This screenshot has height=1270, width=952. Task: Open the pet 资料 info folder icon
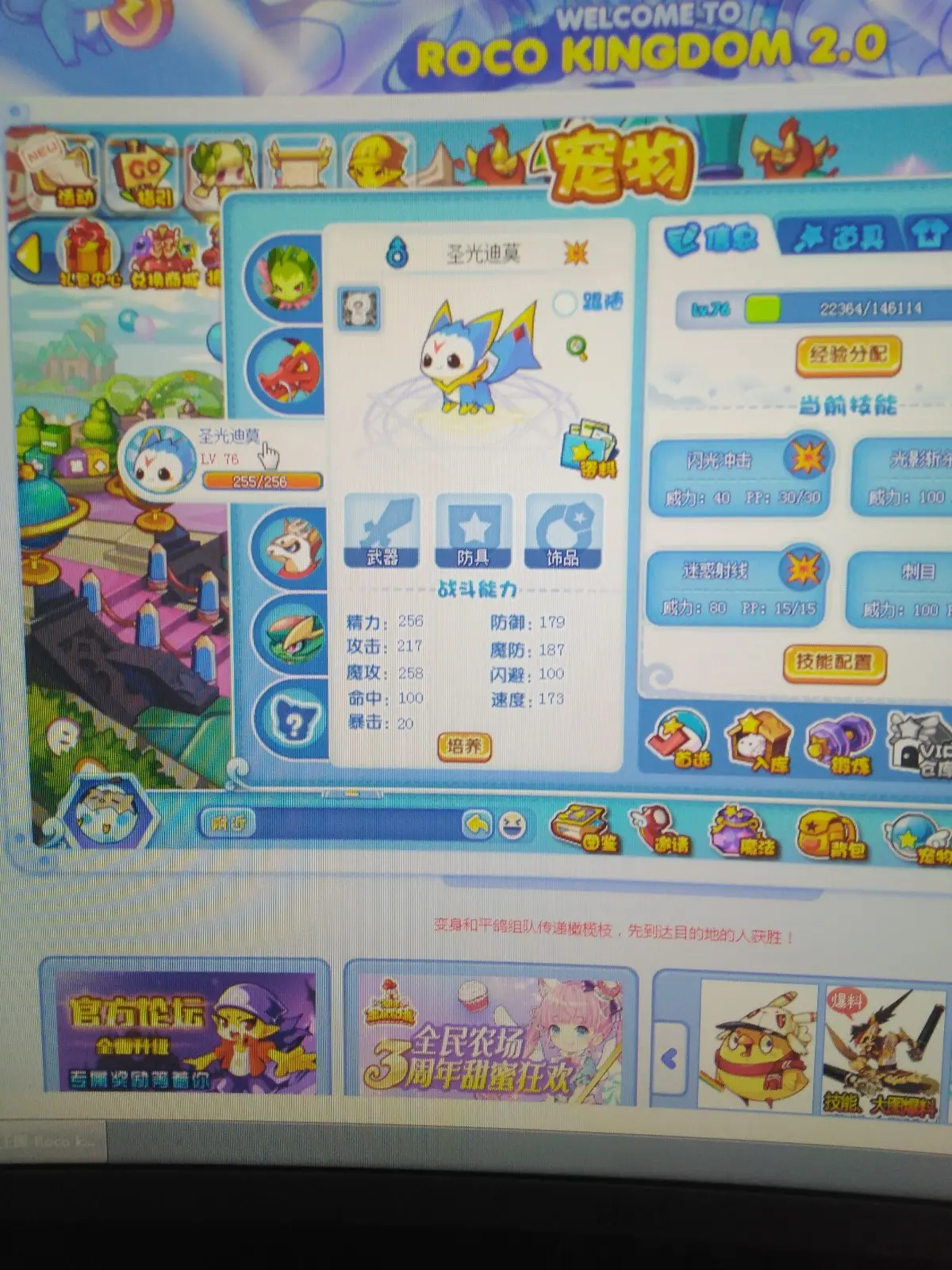[x=589, y=450]
